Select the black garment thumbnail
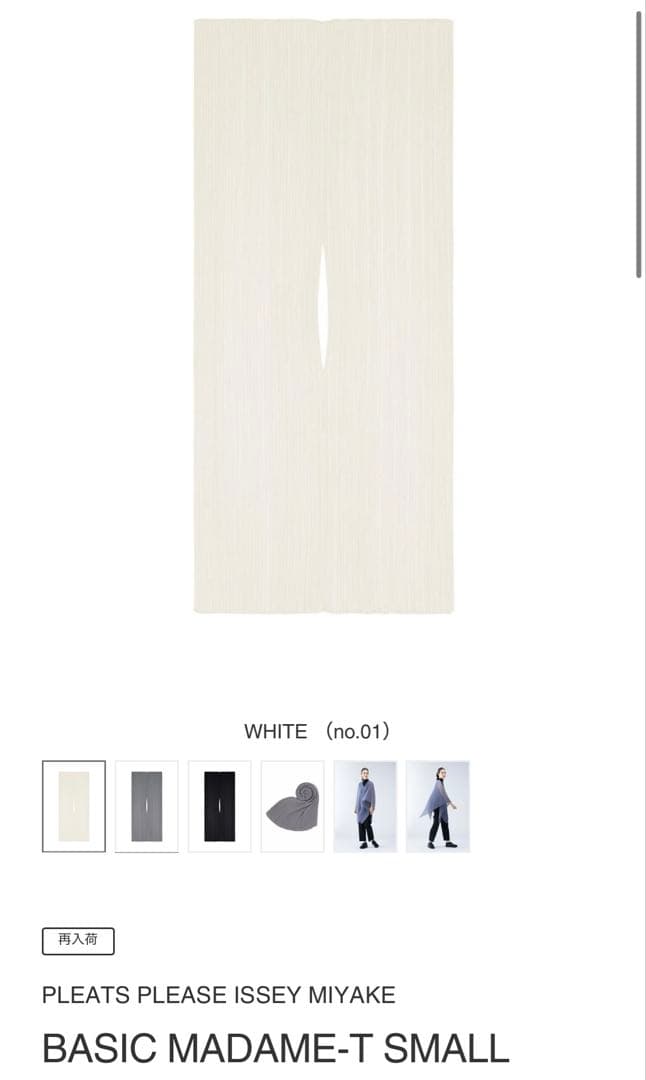 pyautogui.click(x=219, y=806)
